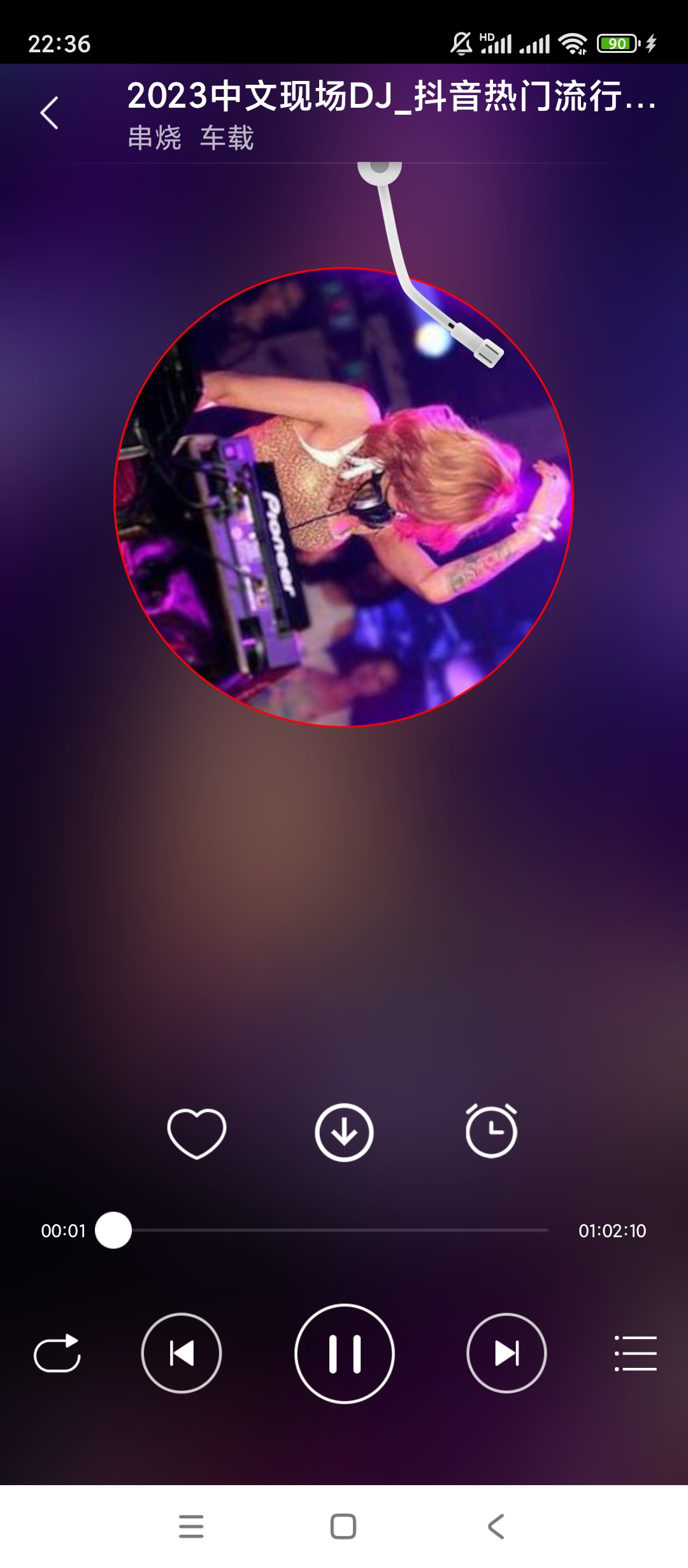Open the sleep timer clock icon
This screenshot has height=1568, width=688.
[x=491, y=1131]
